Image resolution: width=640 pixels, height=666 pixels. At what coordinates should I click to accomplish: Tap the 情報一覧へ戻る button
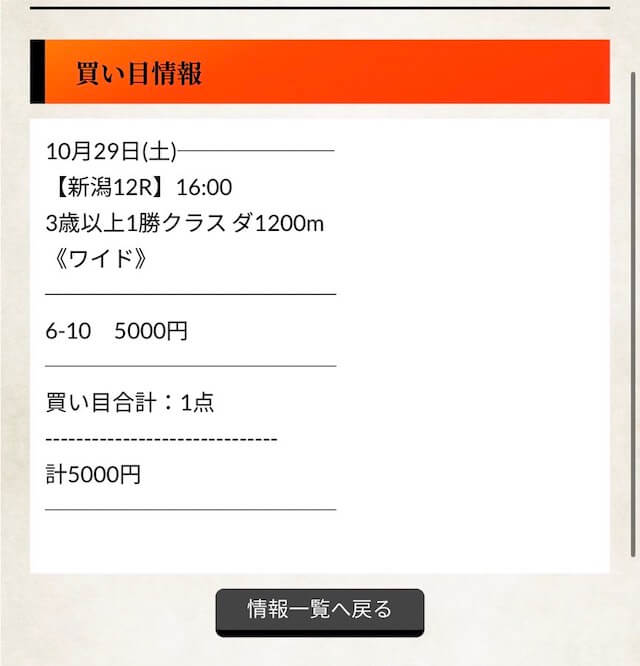(320, 610)
